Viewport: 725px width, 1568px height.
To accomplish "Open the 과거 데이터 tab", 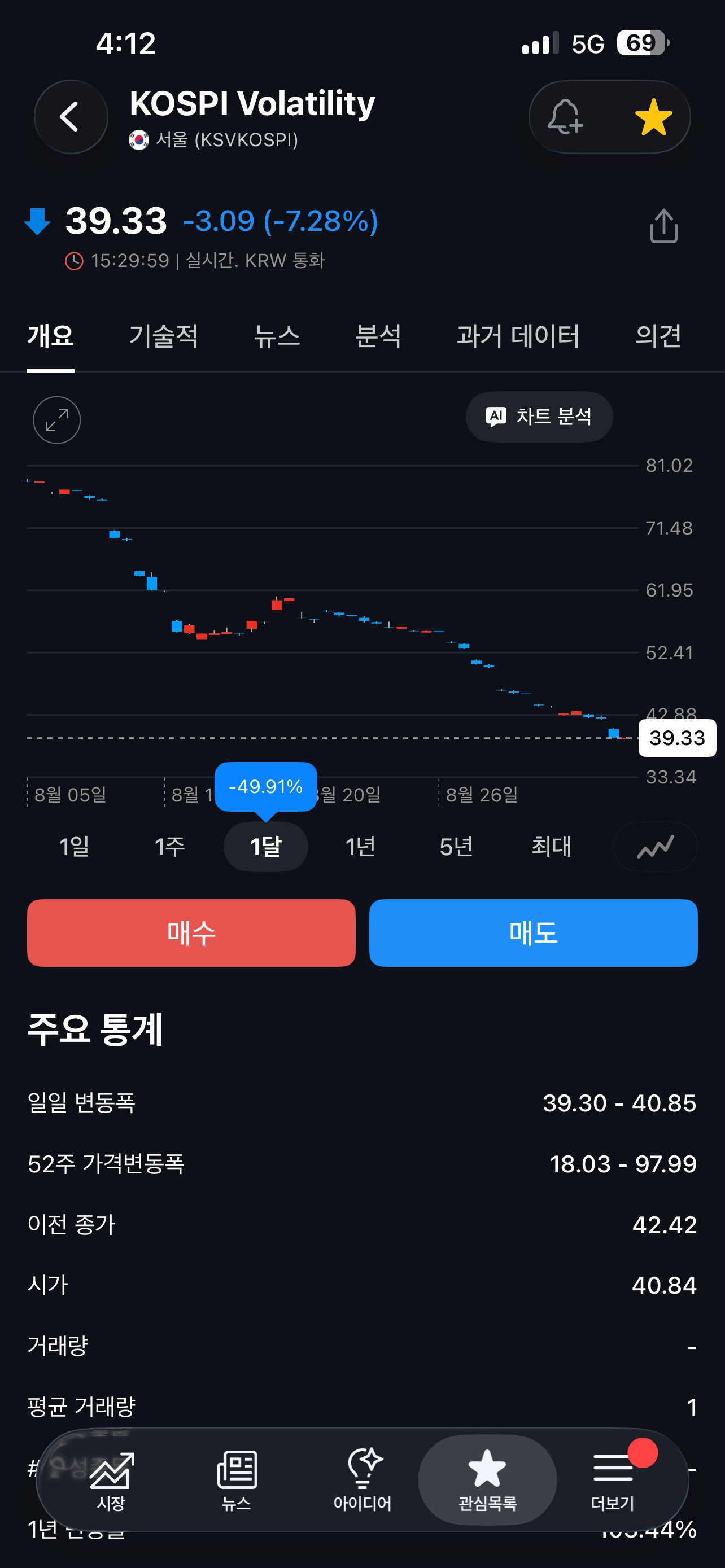I will pyautogui.click(x=518, y=336).
